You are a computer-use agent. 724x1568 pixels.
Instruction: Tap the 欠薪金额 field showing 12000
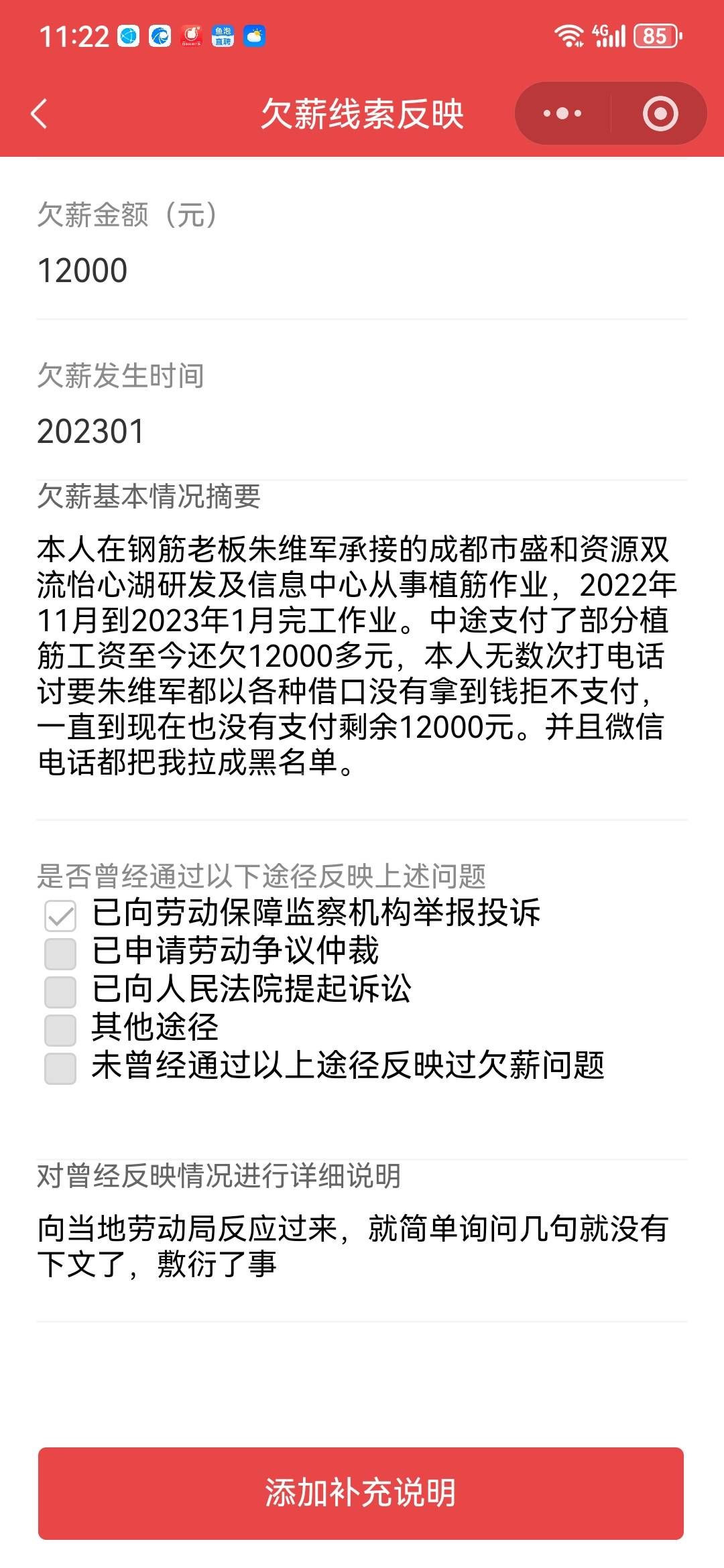tap(362, 271)
